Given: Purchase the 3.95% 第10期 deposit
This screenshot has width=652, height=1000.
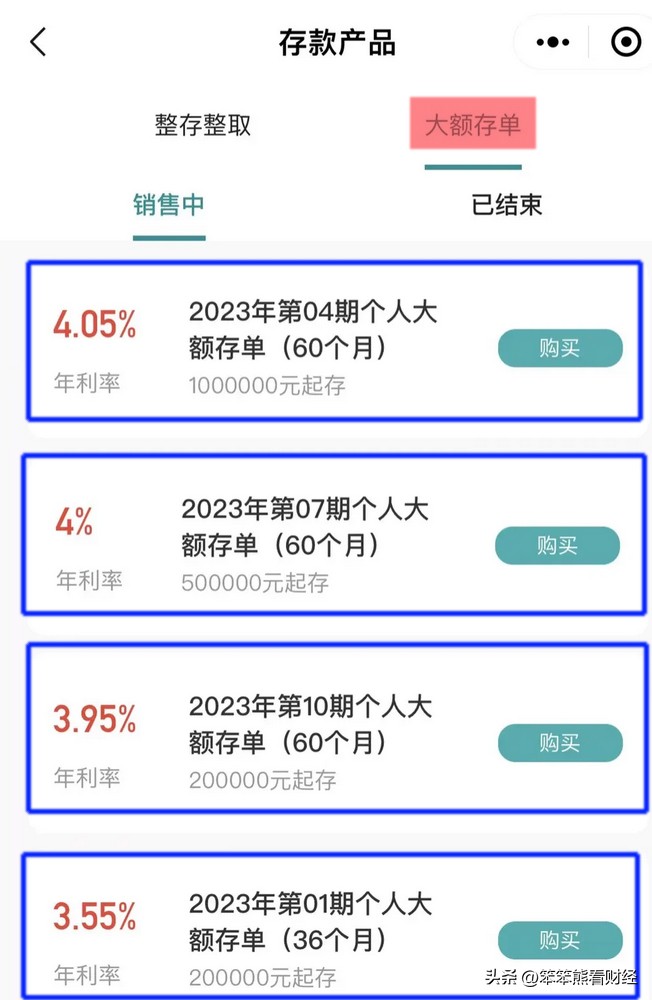Looking at the screenshot, I should [560, 743].
